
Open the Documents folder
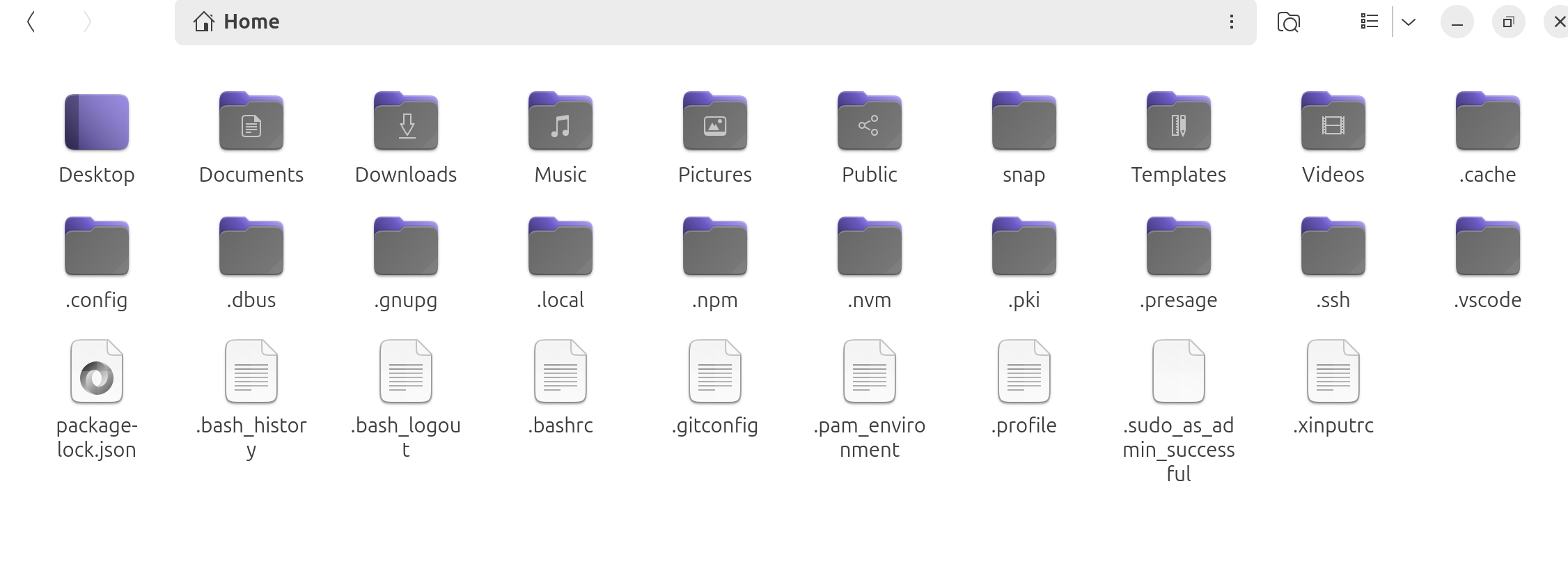(x=251, y=123)
